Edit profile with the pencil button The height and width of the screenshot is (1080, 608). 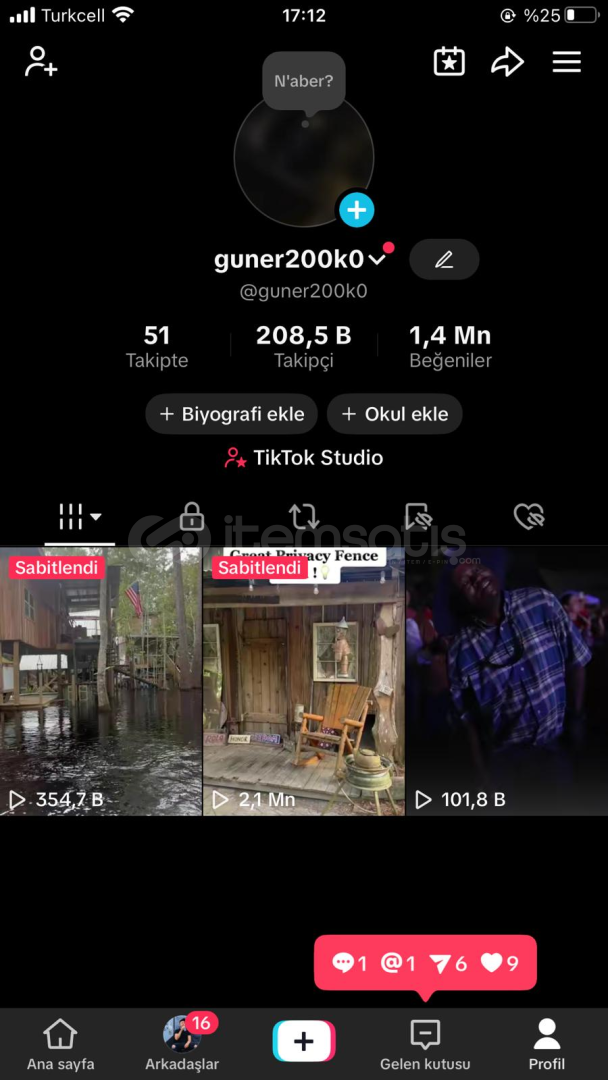(x=444, y=260)
